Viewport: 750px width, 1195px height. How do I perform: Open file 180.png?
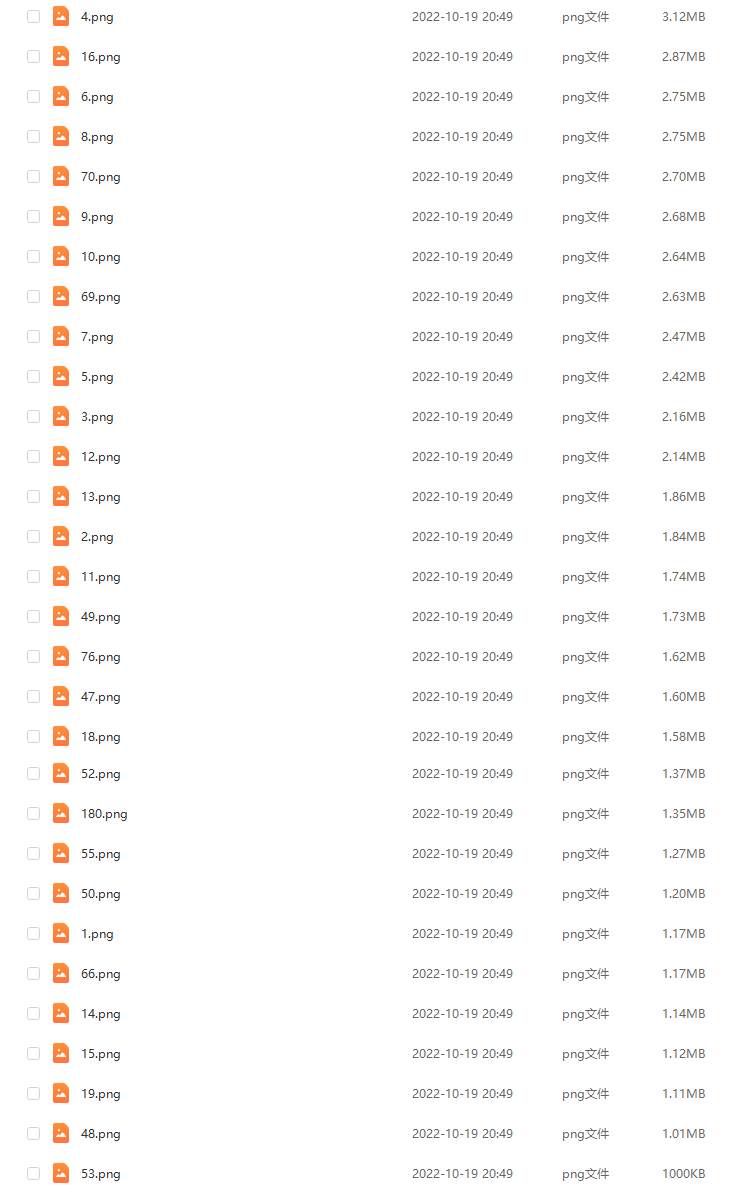[x=104, y=814]
